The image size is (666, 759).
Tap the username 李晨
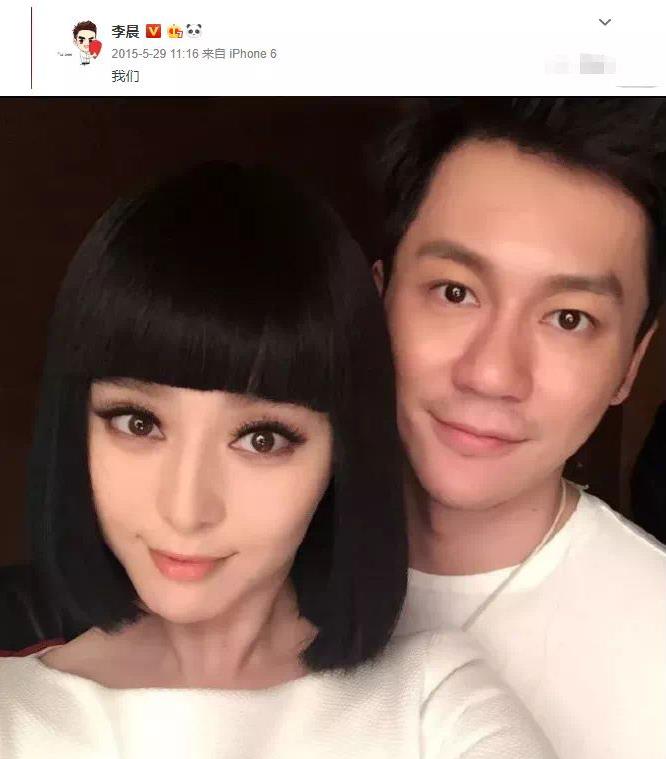(125, 31)
